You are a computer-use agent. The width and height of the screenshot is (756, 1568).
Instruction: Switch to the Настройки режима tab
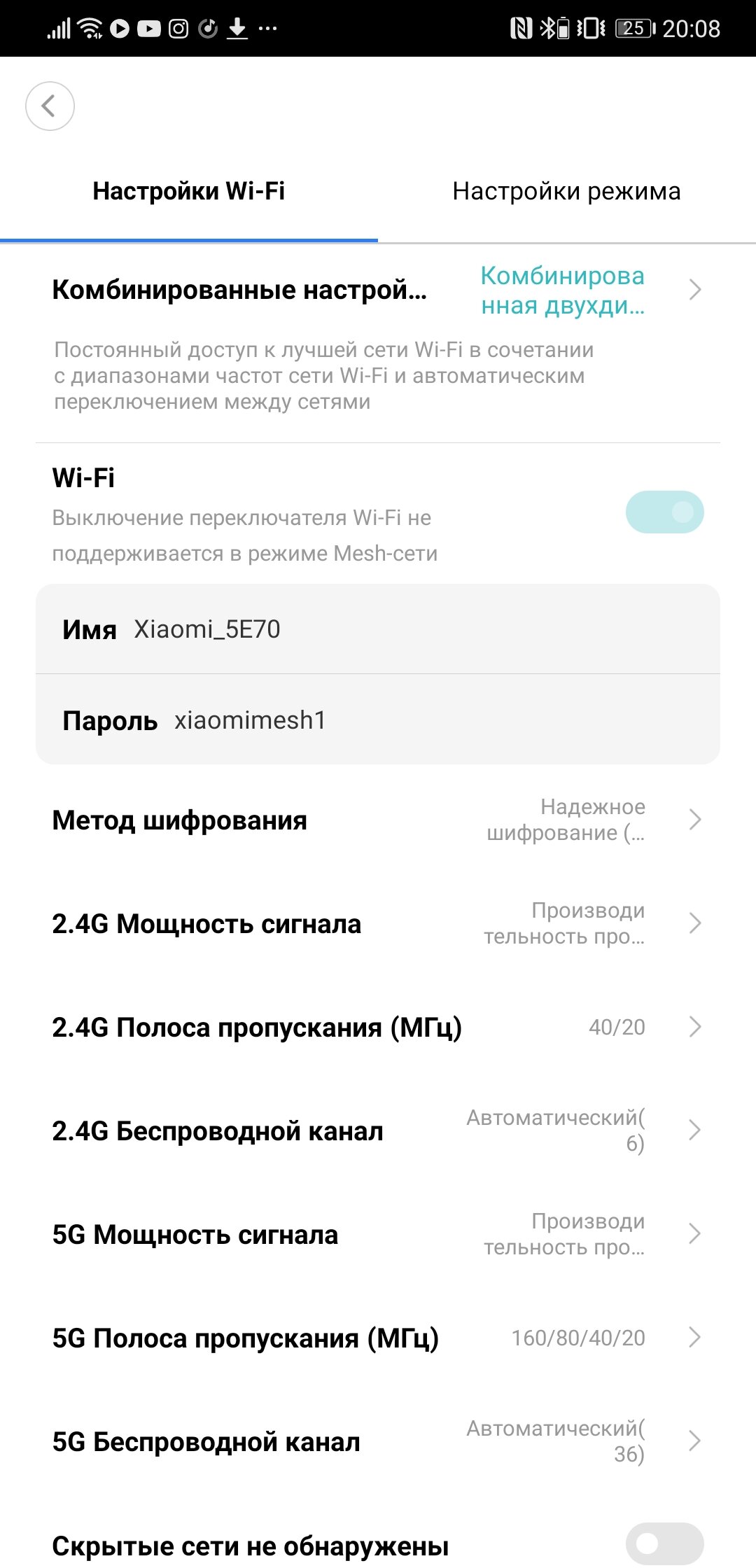point(566,191)
